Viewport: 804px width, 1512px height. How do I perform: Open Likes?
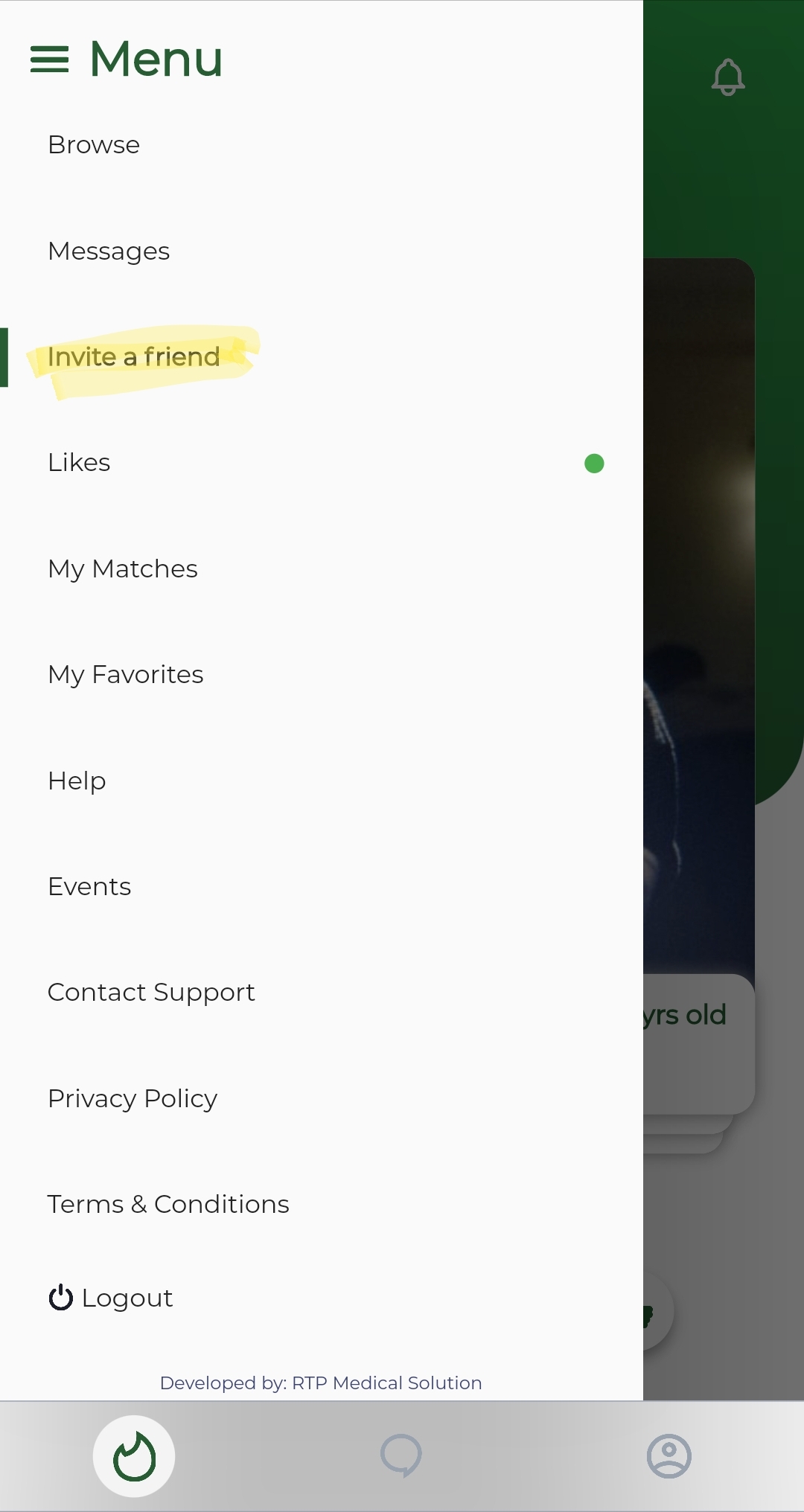80,463
